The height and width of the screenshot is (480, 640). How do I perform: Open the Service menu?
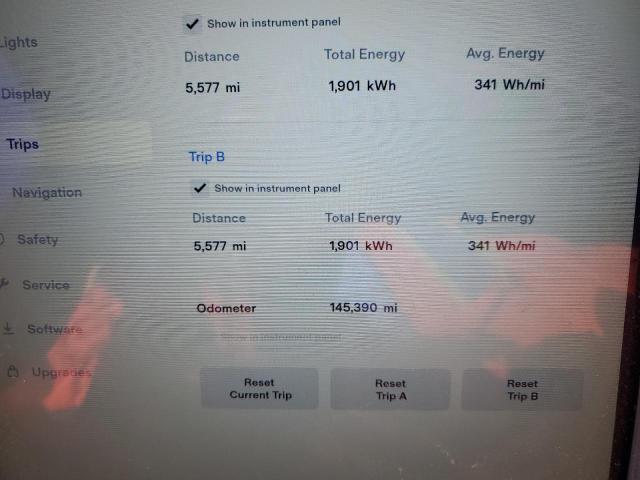pos(45,285)
